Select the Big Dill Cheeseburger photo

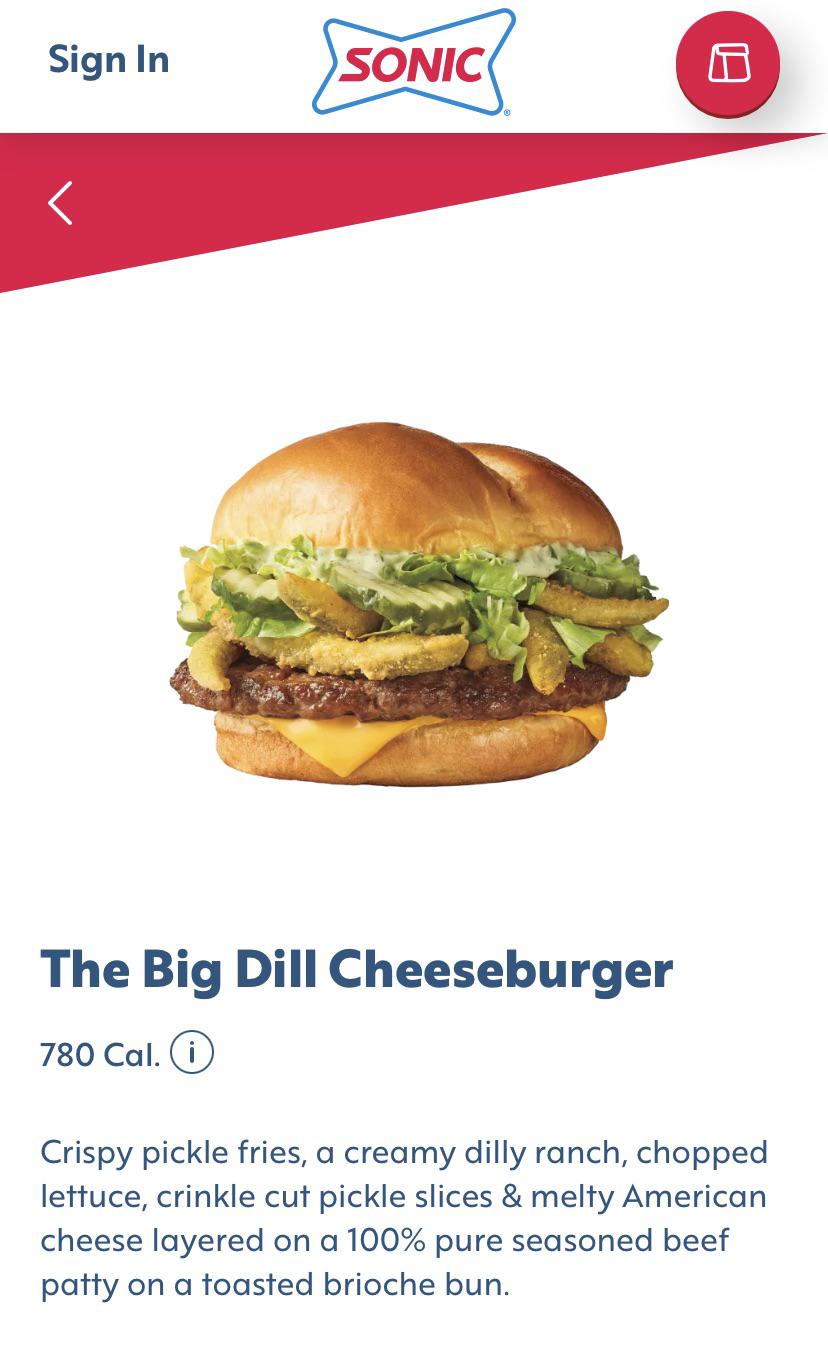click(414, 610)
